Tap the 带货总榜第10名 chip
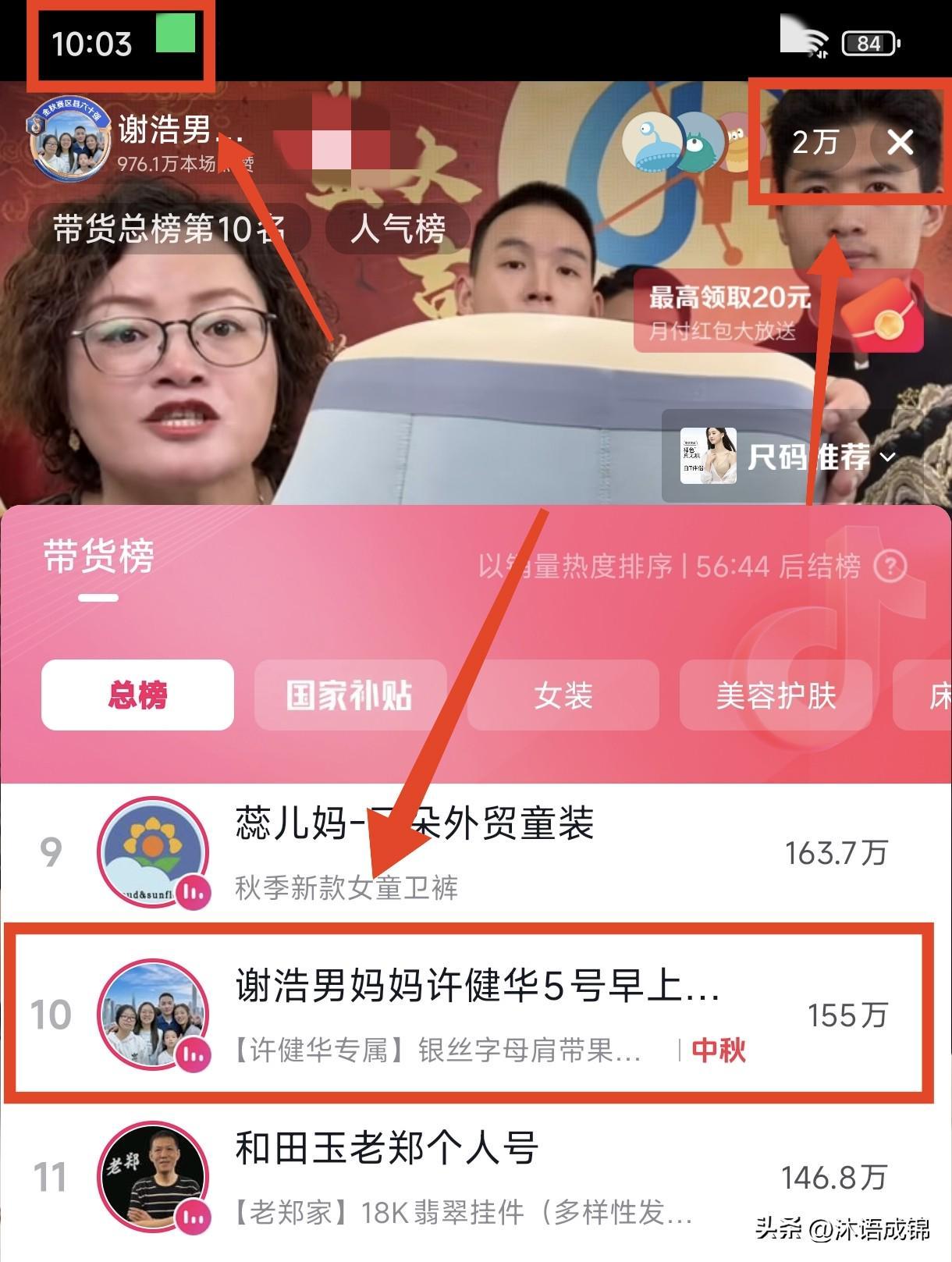The image size is (952, 1262). 169,229
